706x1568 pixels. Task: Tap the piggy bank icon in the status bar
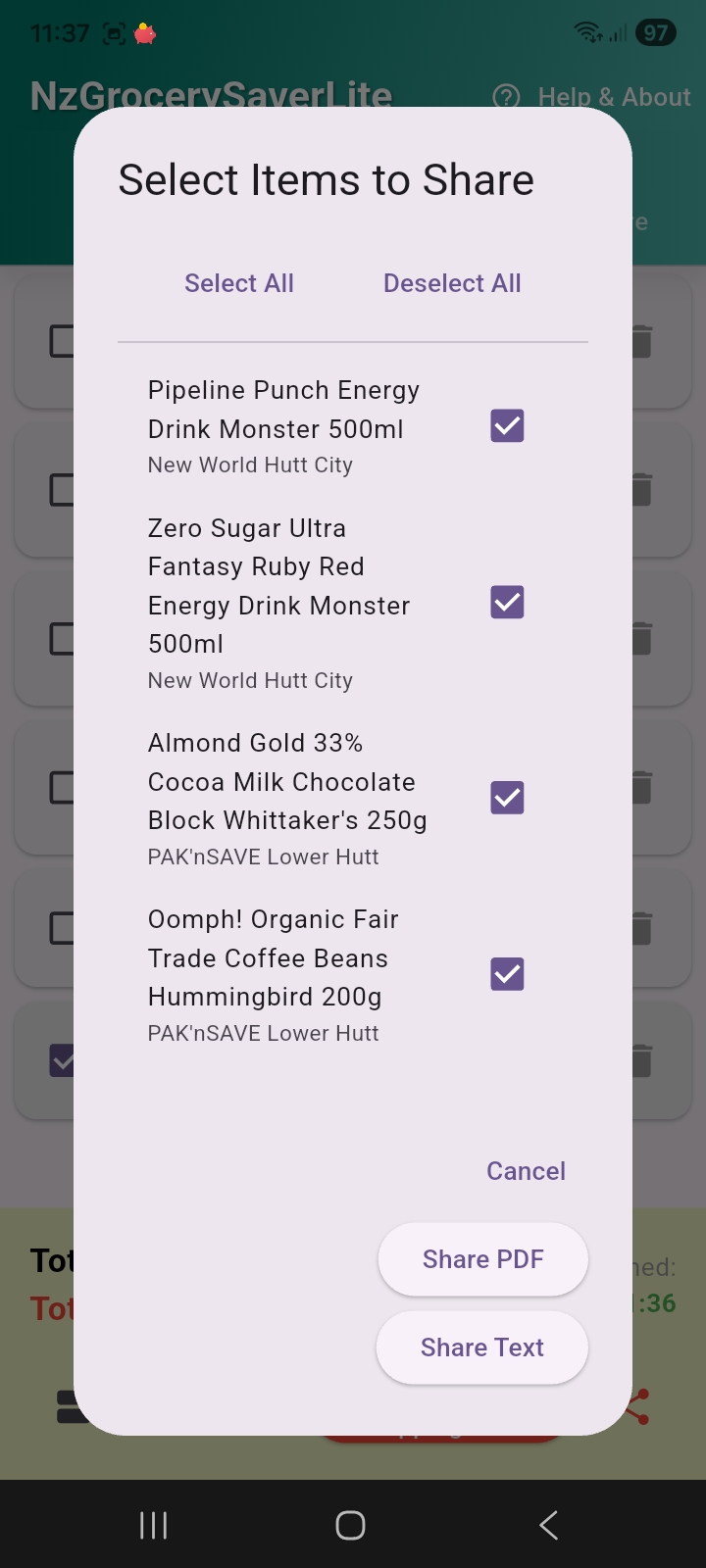pos(143,32)
